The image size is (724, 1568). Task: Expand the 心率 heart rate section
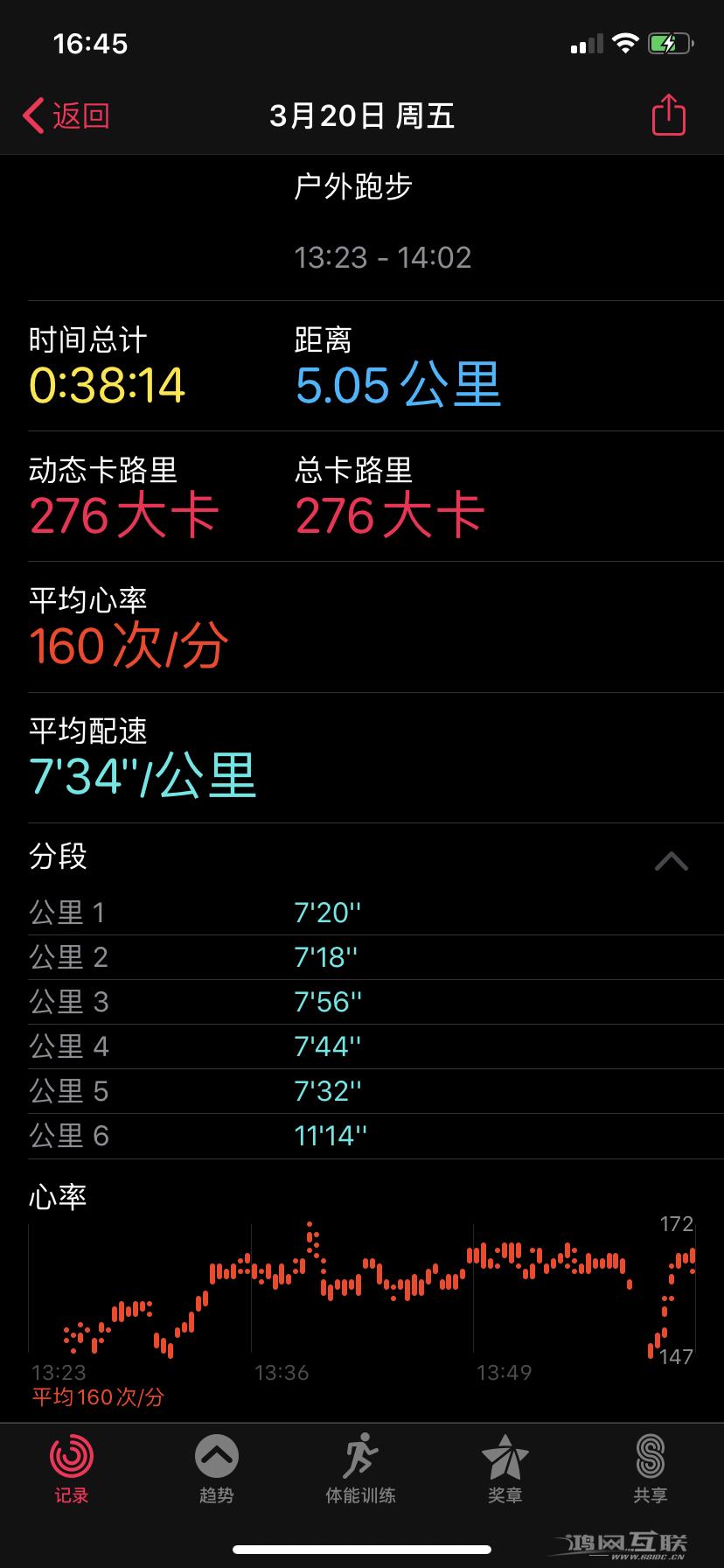coord(56,1195)
